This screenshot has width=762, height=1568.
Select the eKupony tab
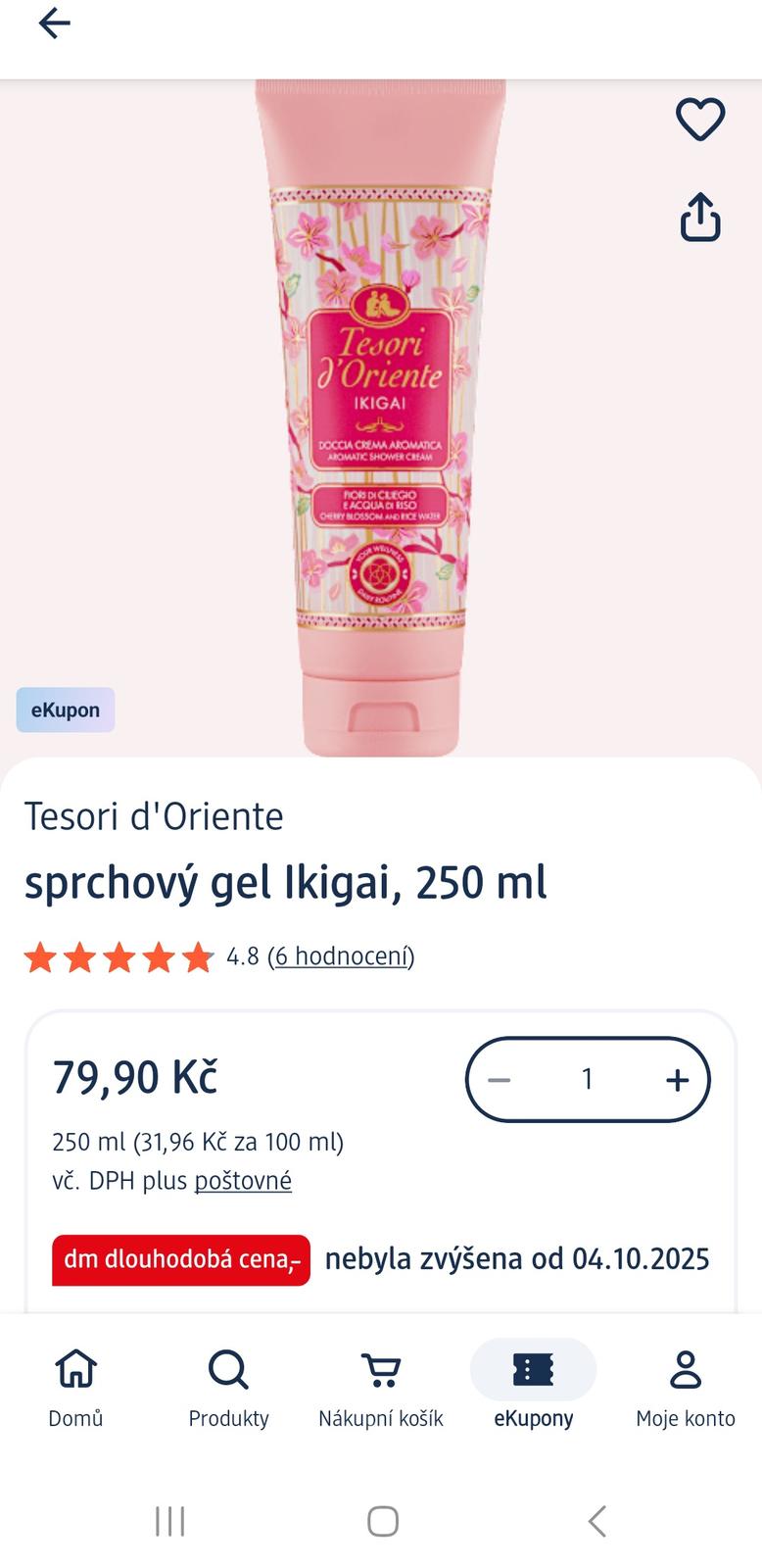[533, 1387]
